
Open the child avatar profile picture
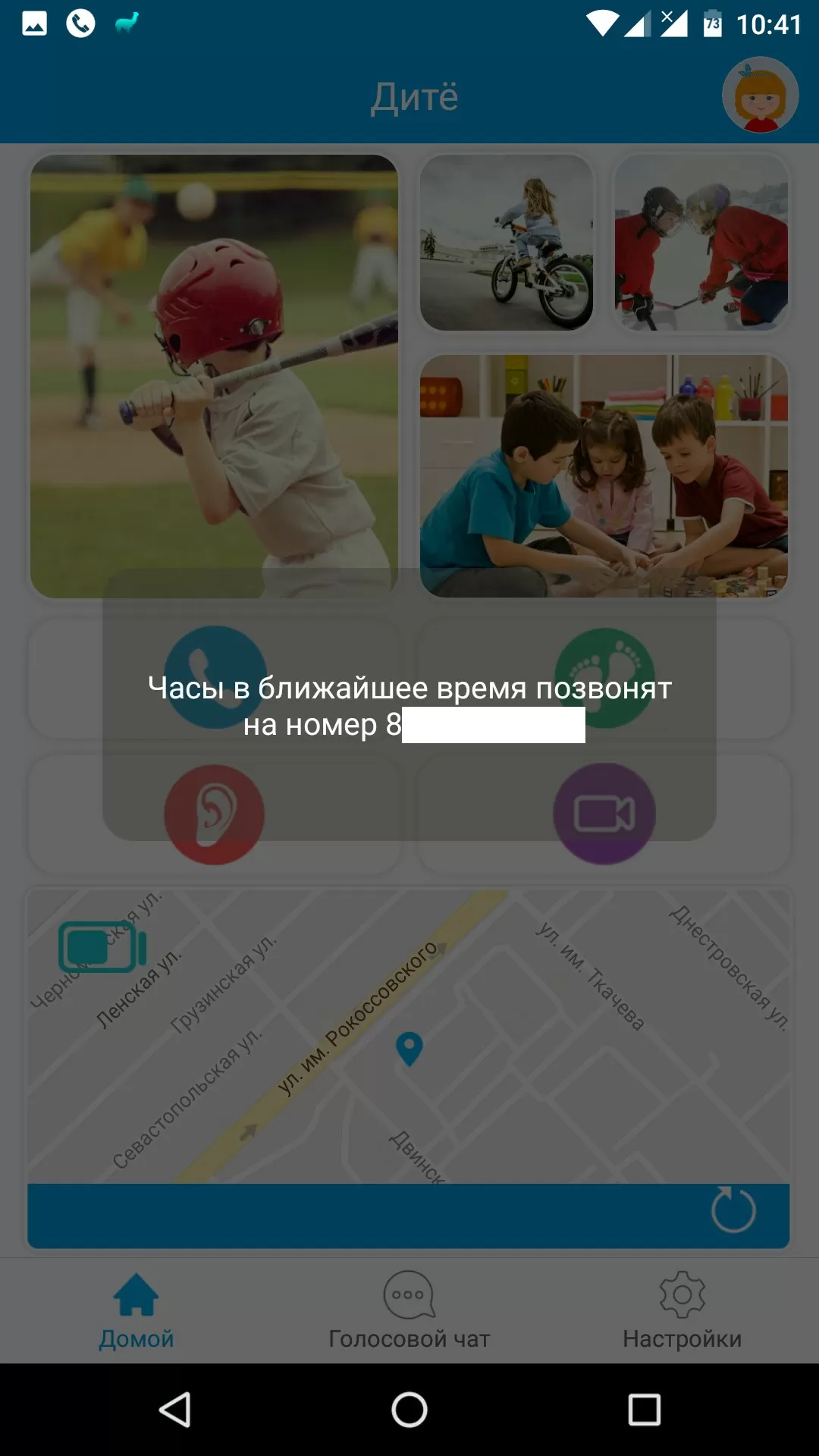(x=760, y=95)
